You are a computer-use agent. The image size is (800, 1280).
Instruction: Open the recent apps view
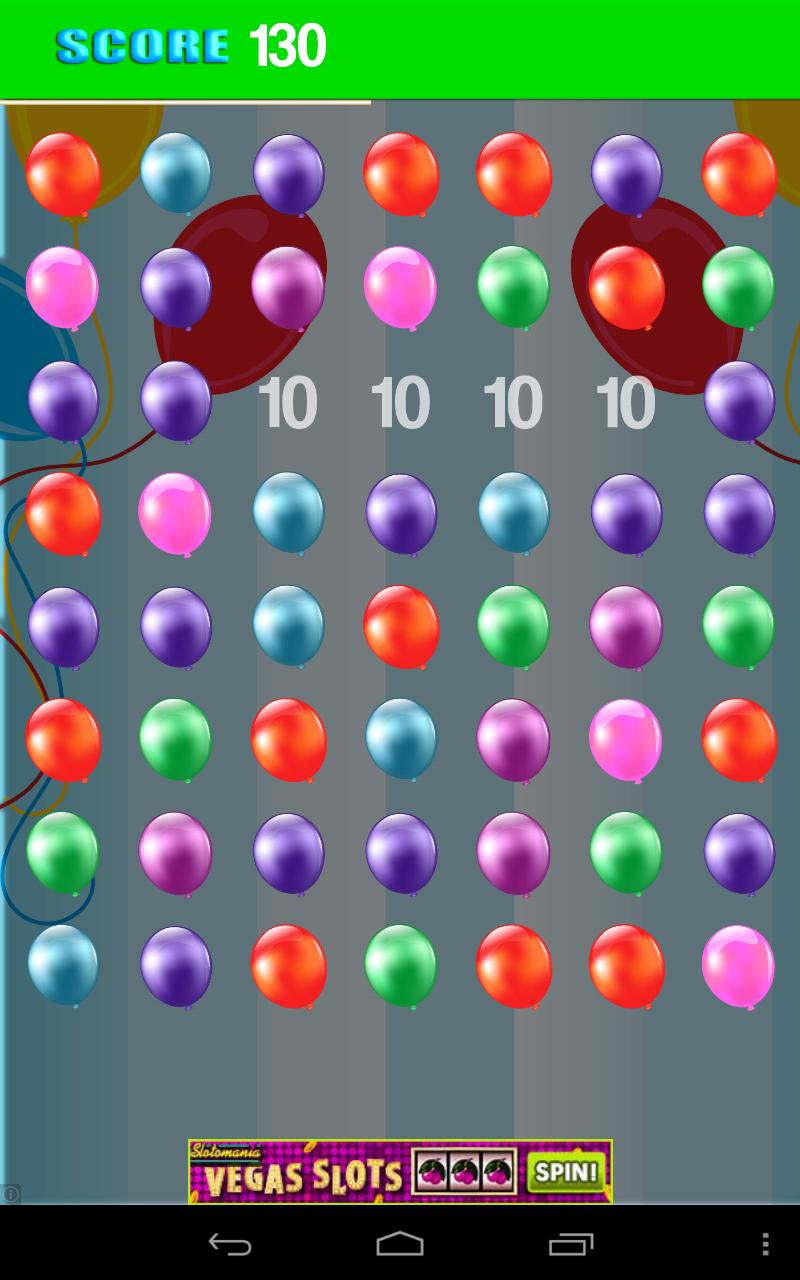pos(571,1244)
